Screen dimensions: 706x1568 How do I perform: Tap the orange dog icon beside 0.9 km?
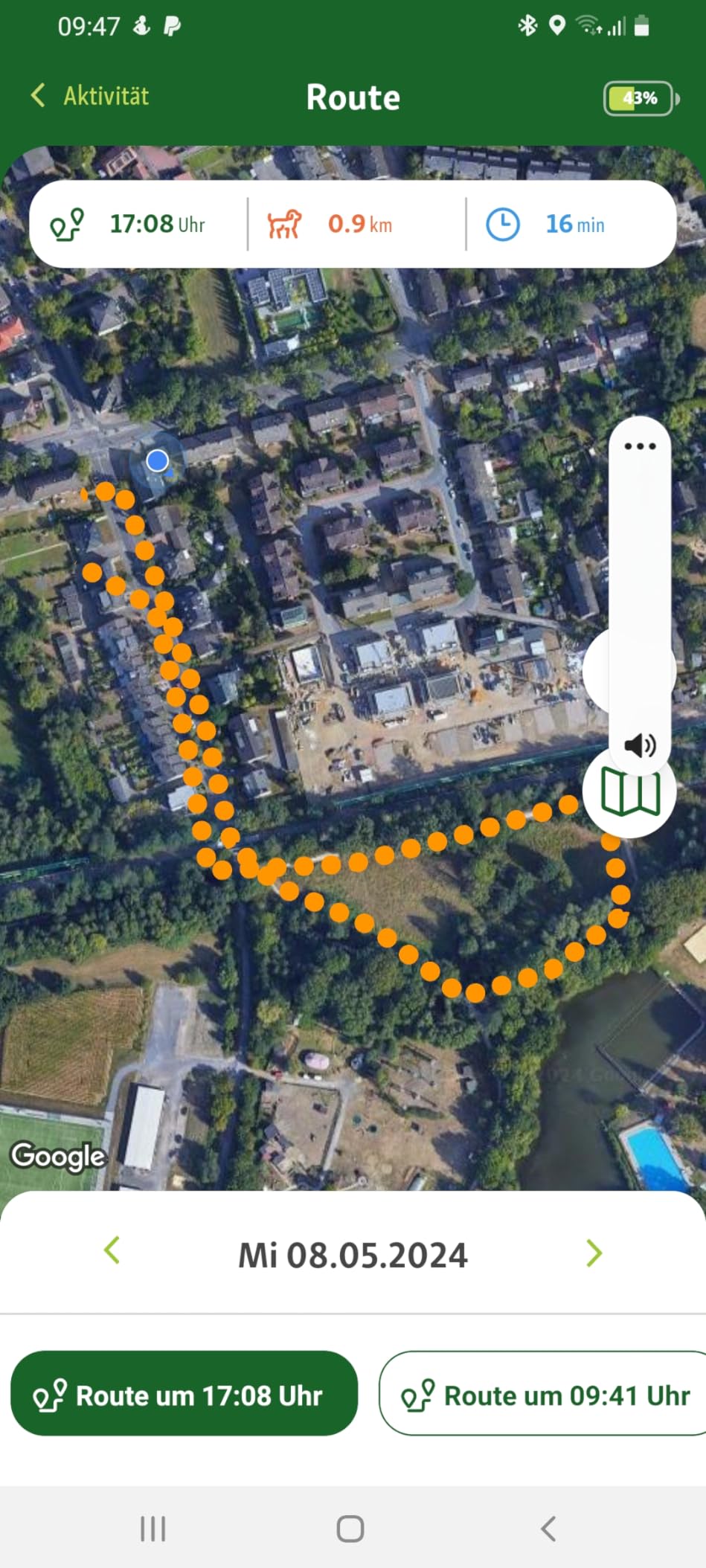click(x=285, y=223)
